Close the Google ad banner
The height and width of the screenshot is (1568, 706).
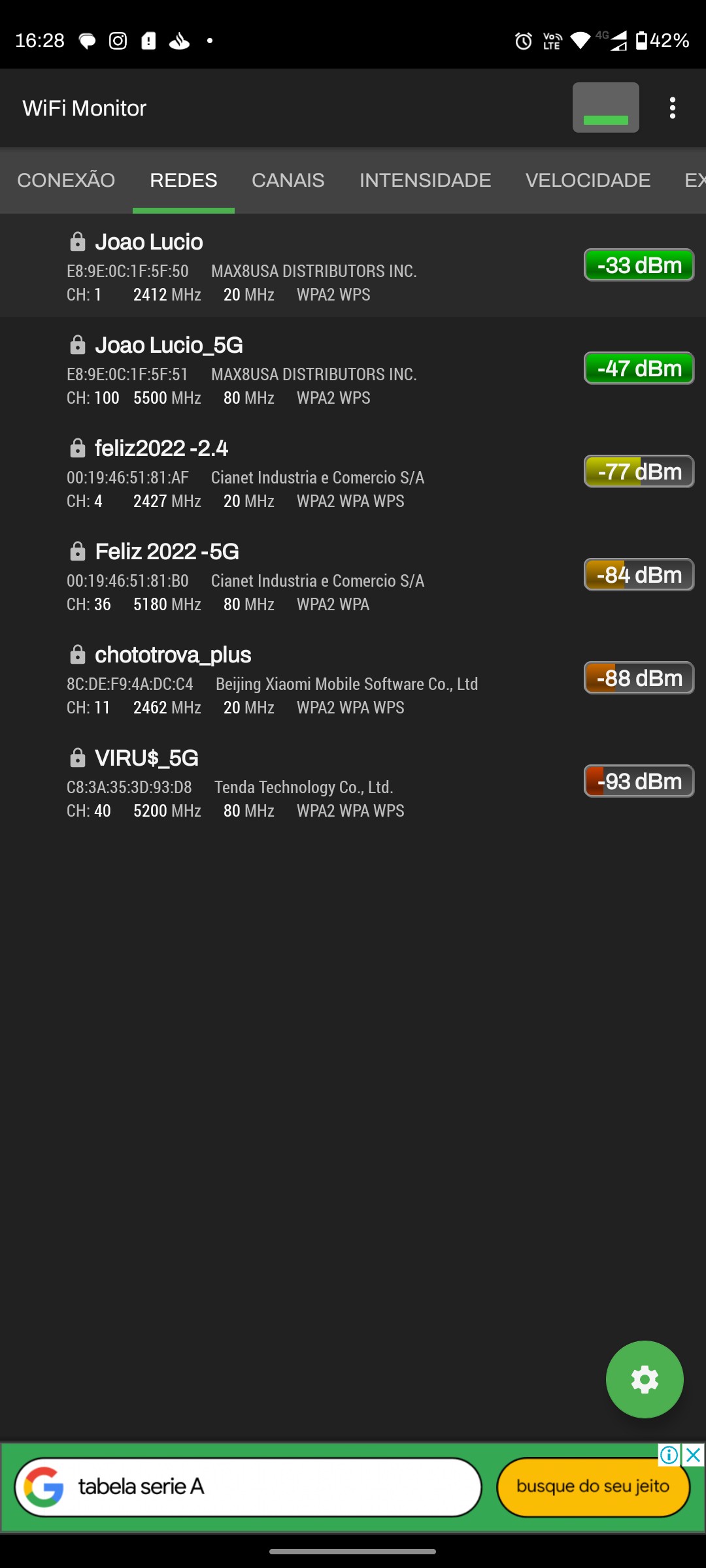tap(694, 1455)
